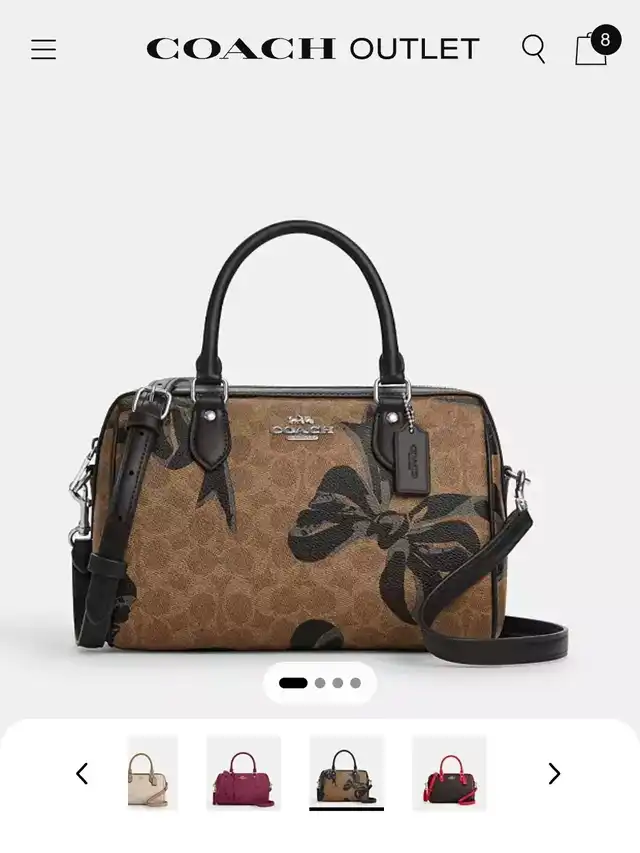The height and width of the screenshot is (853, 640).
Task: Select the cream colored bag variant
Action: (153, 773)
